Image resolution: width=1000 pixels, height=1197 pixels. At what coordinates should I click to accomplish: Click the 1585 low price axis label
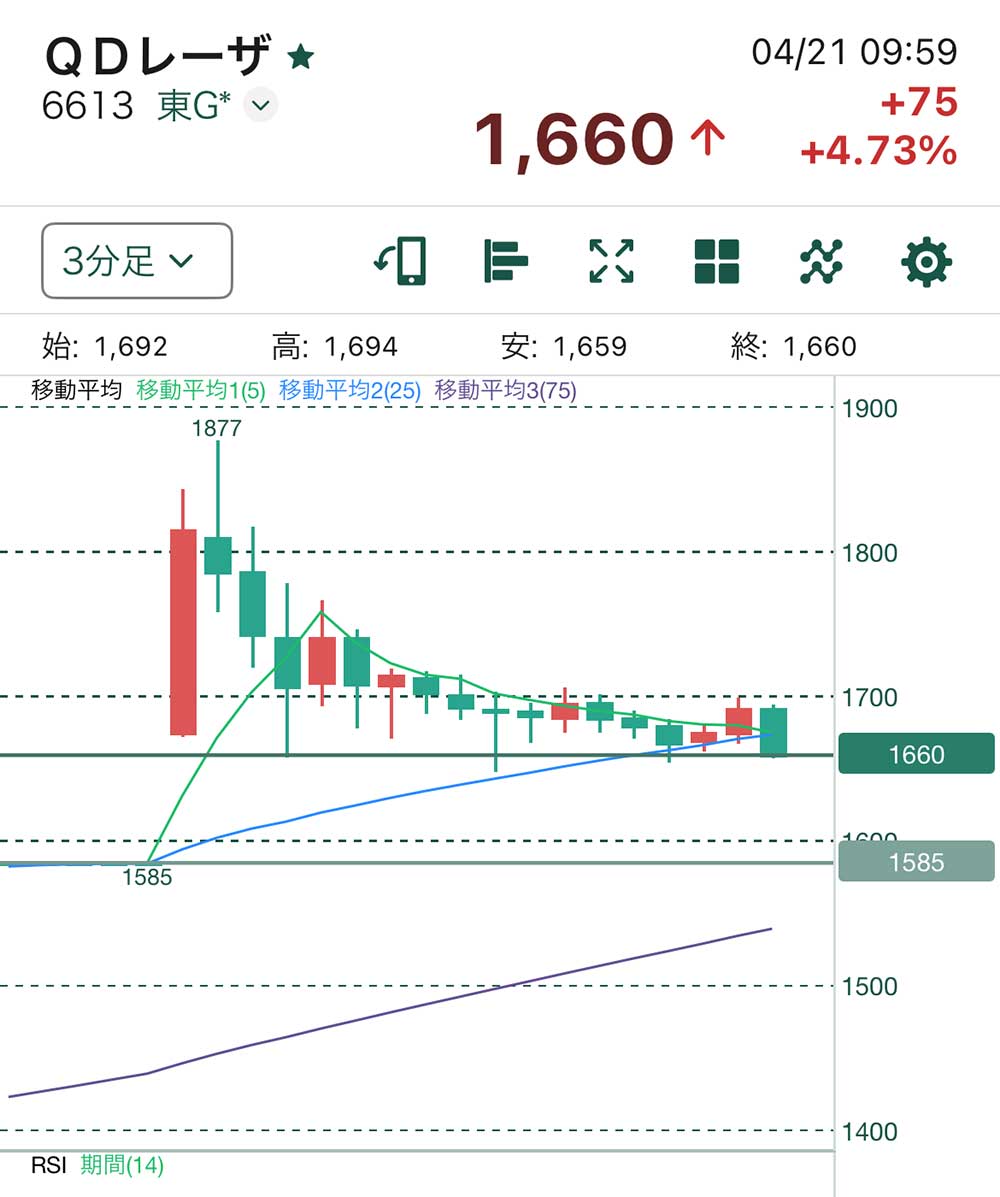click(x=916, y=862)
